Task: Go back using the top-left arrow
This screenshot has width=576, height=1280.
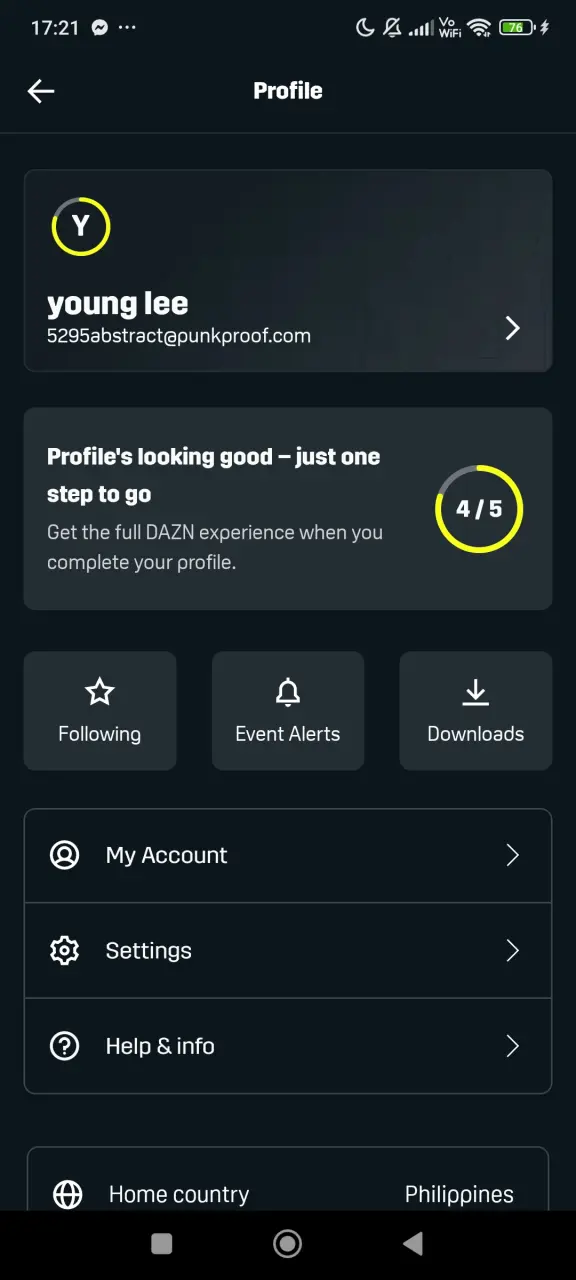Action: [x=41, y=91]
